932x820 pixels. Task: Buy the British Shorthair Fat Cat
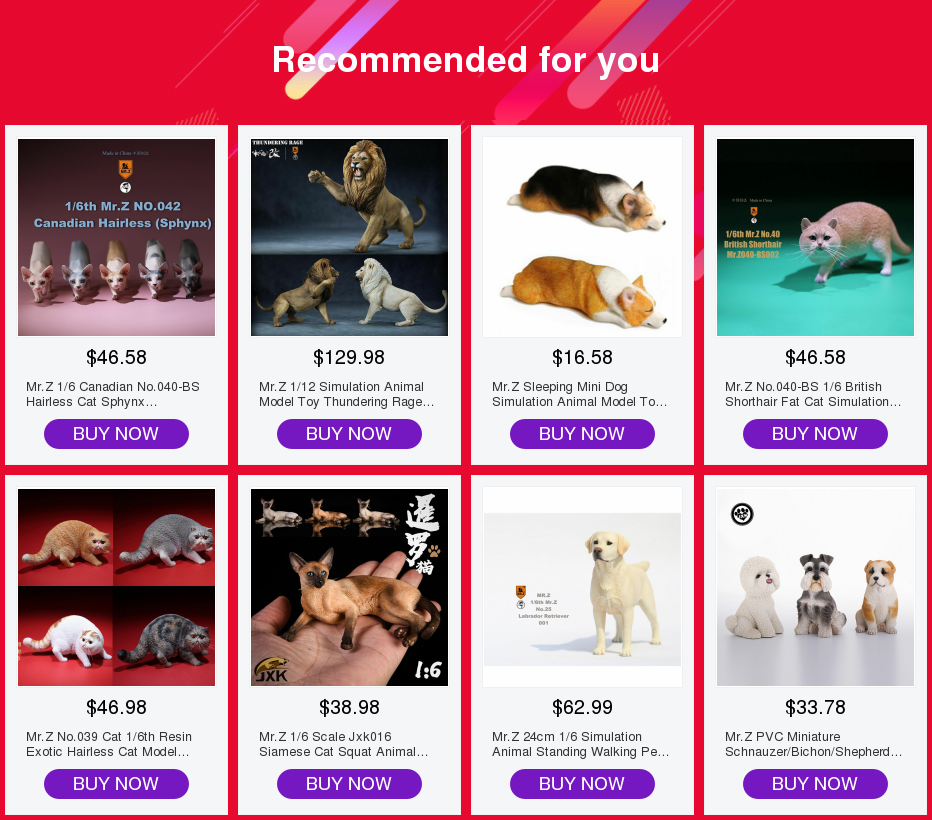point(815,434)
